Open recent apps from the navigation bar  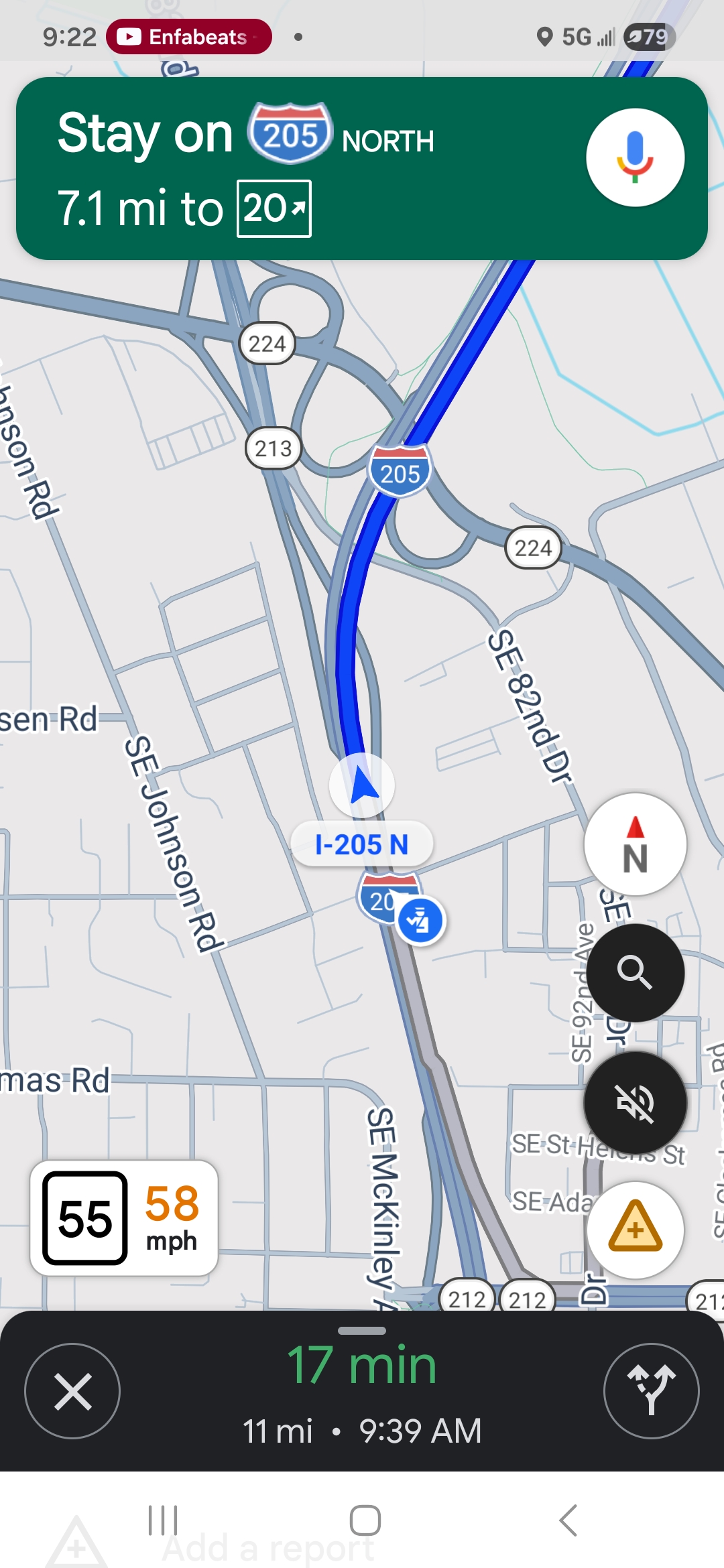[x=163, y=1520]
